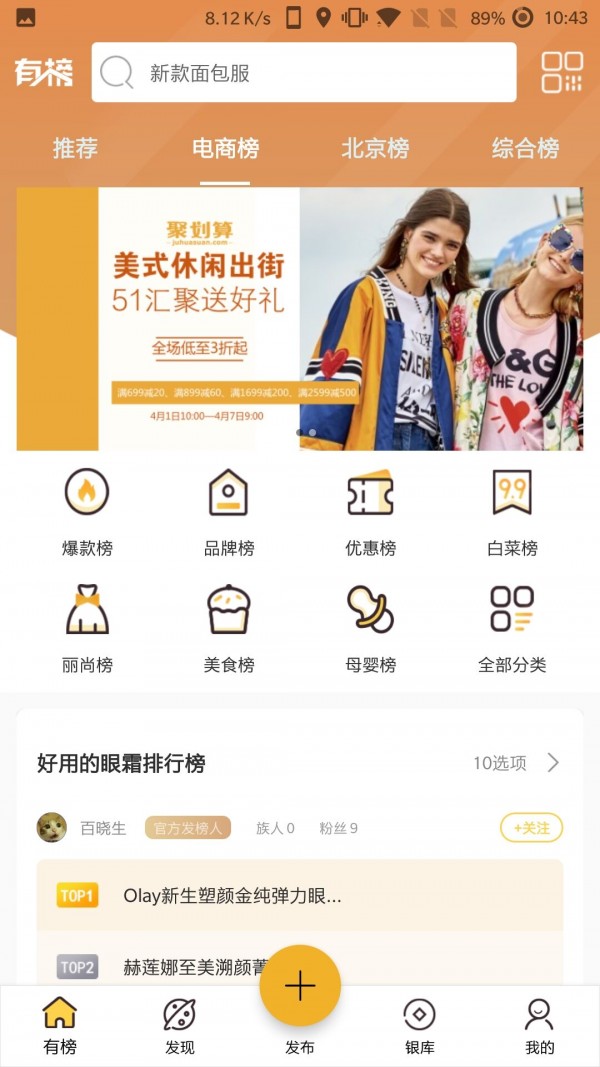This screenshot has height=1067, width=600.
Task: Open the 聚划算 promotional banner
Action: 300,318
